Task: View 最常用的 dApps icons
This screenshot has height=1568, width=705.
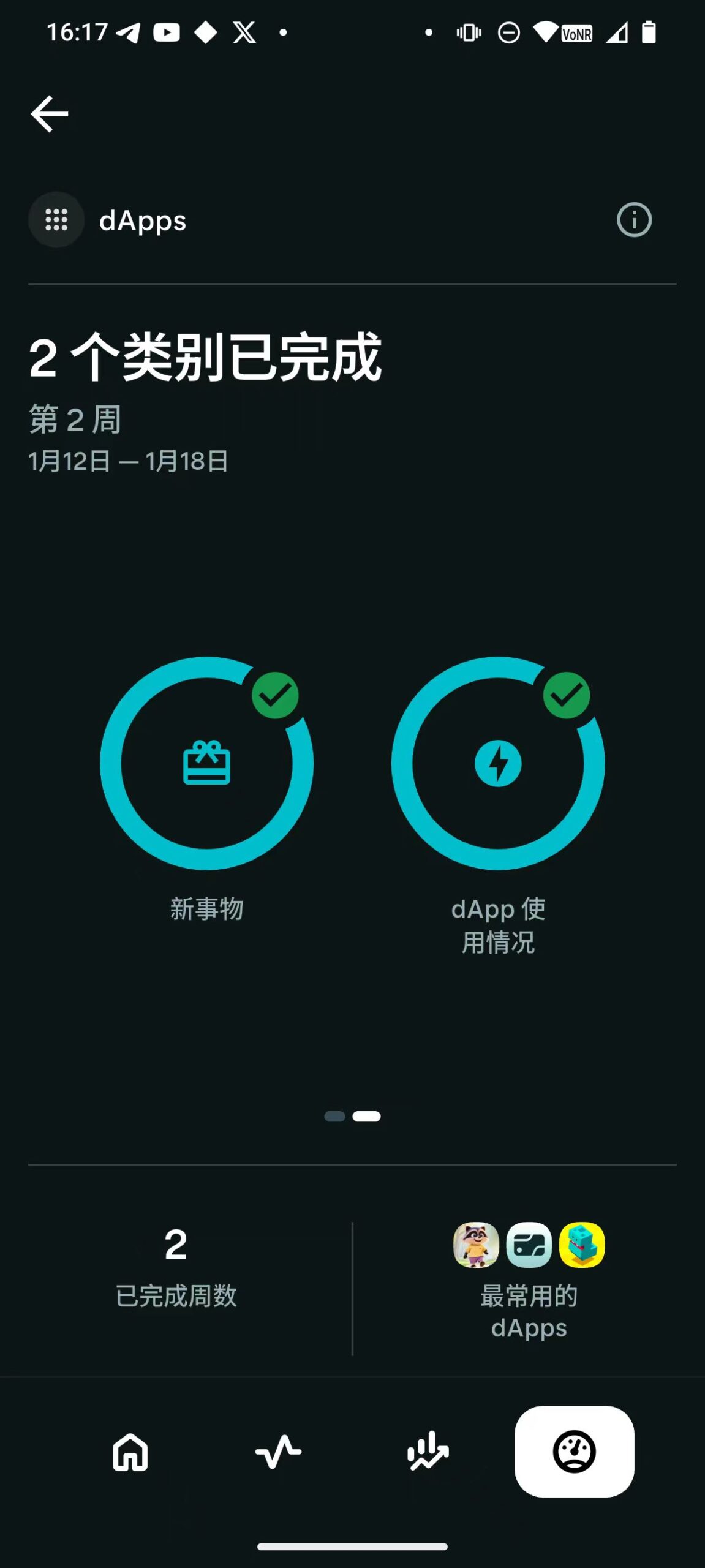Action: click(529, 1245)
